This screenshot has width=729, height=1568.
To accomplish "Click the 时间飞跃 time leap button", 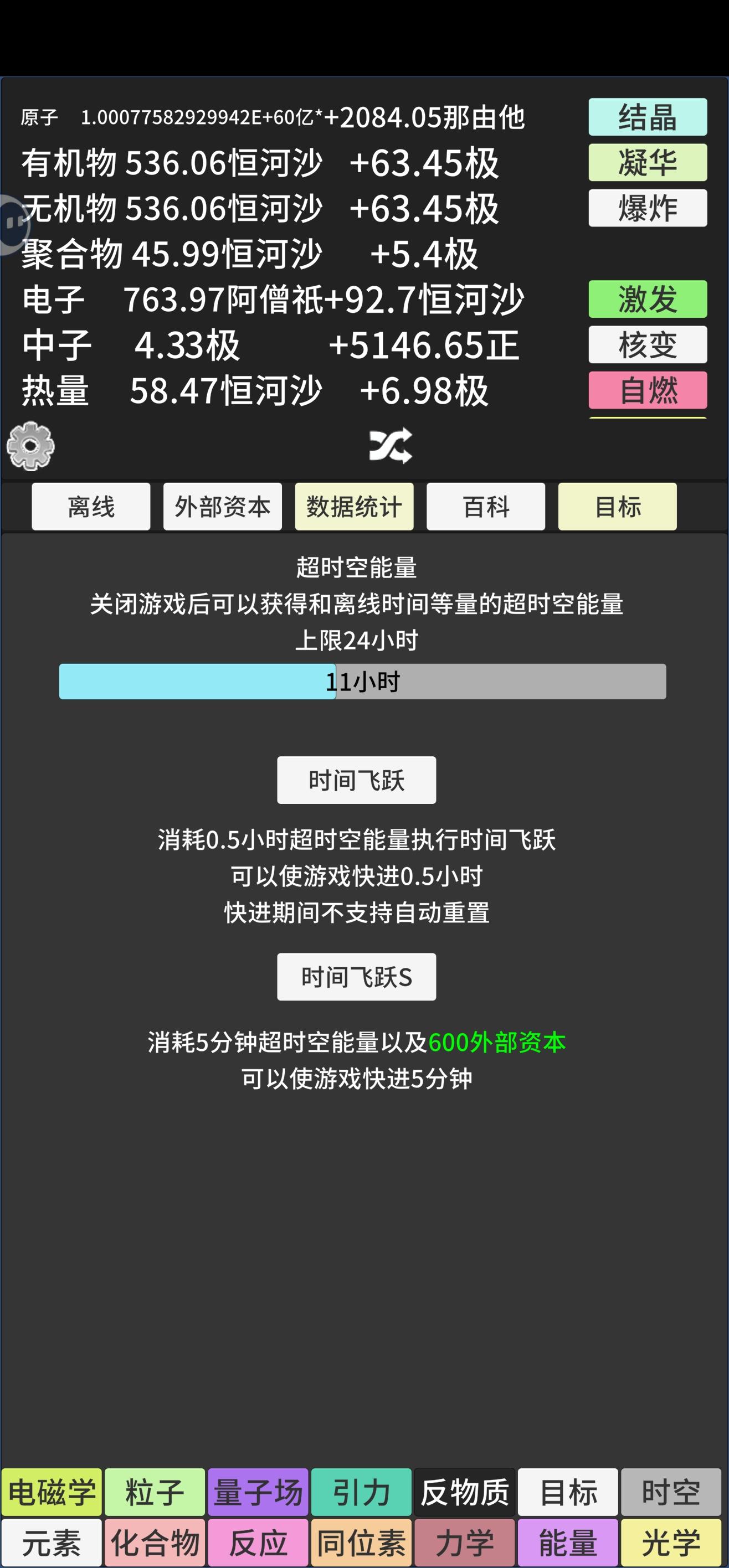I will tap(357, 780).
